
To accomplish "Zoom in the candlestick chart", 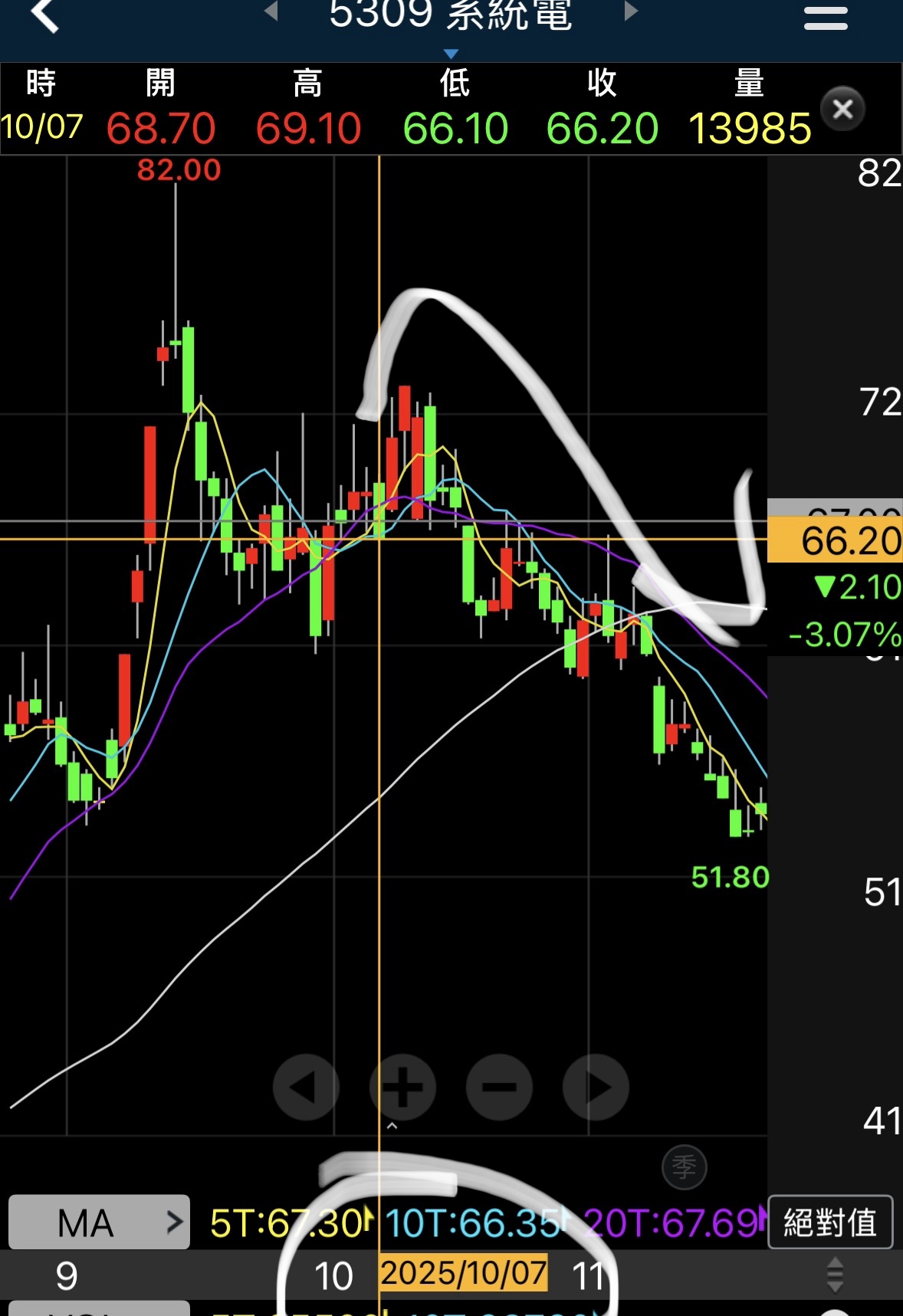I will (x=402, y=1087).
